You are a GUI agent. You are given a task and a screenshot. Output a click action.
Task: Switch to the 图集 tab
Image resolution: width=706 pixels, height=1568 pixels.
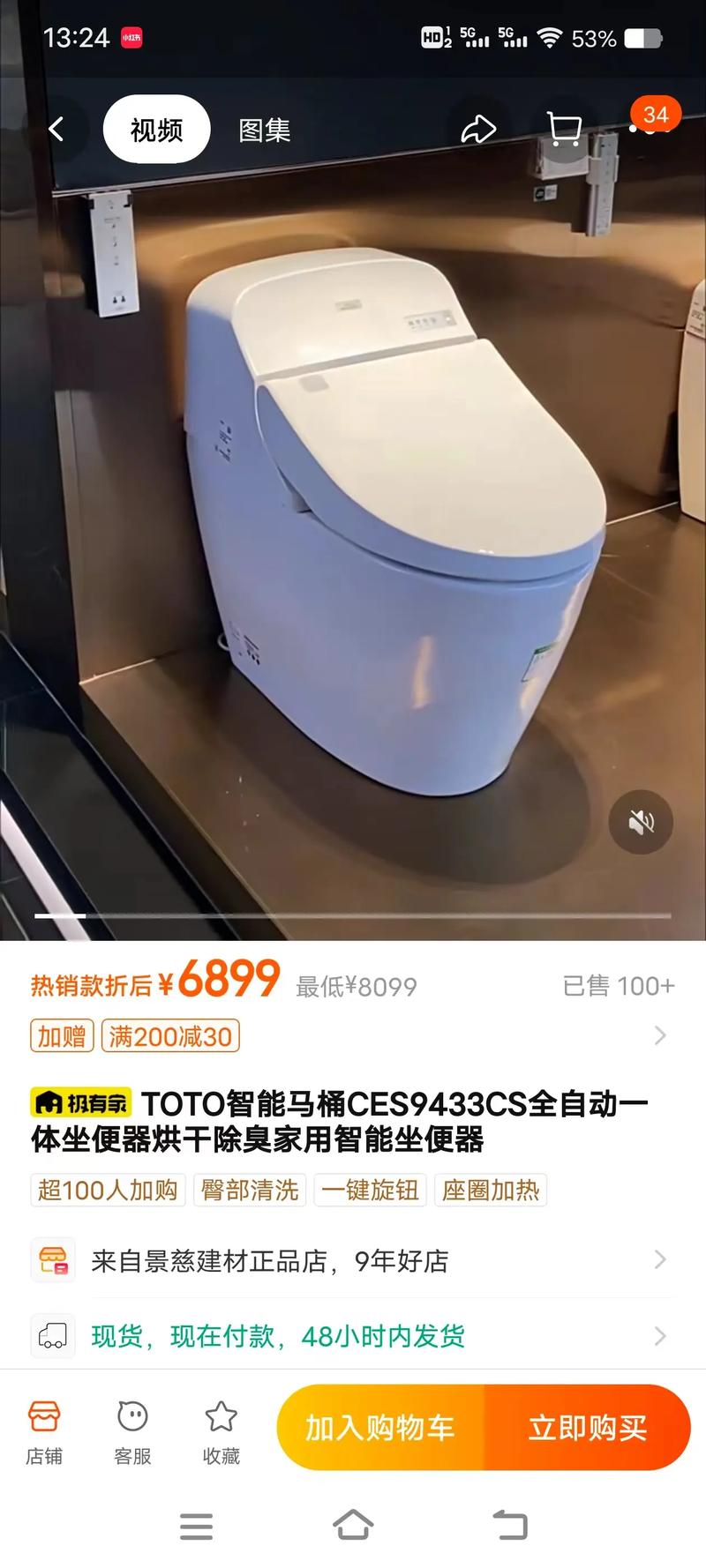264,128
